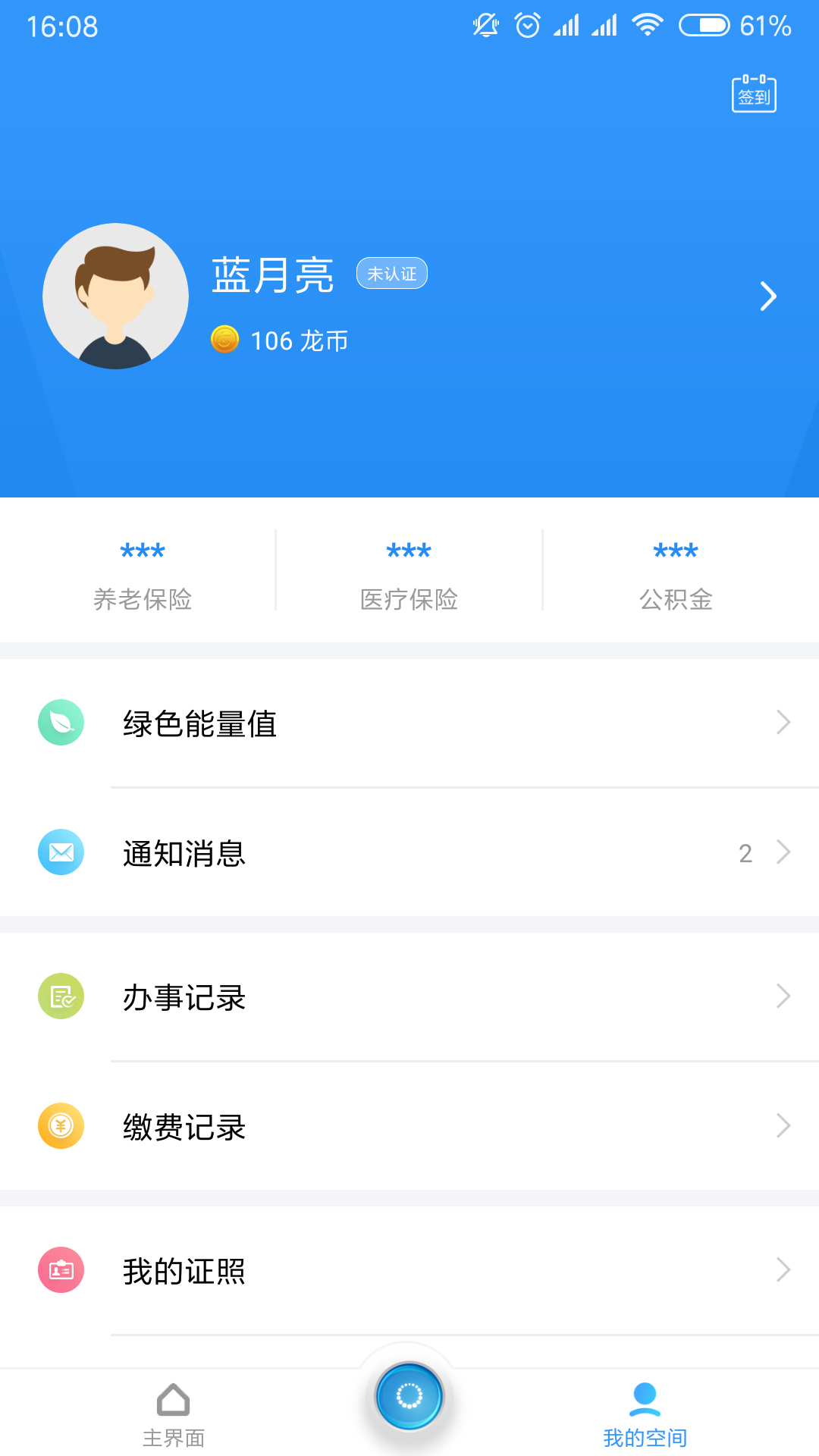Open 通知消息 notifications row
The image size is (819, 1456).
(x=409, y=853)
